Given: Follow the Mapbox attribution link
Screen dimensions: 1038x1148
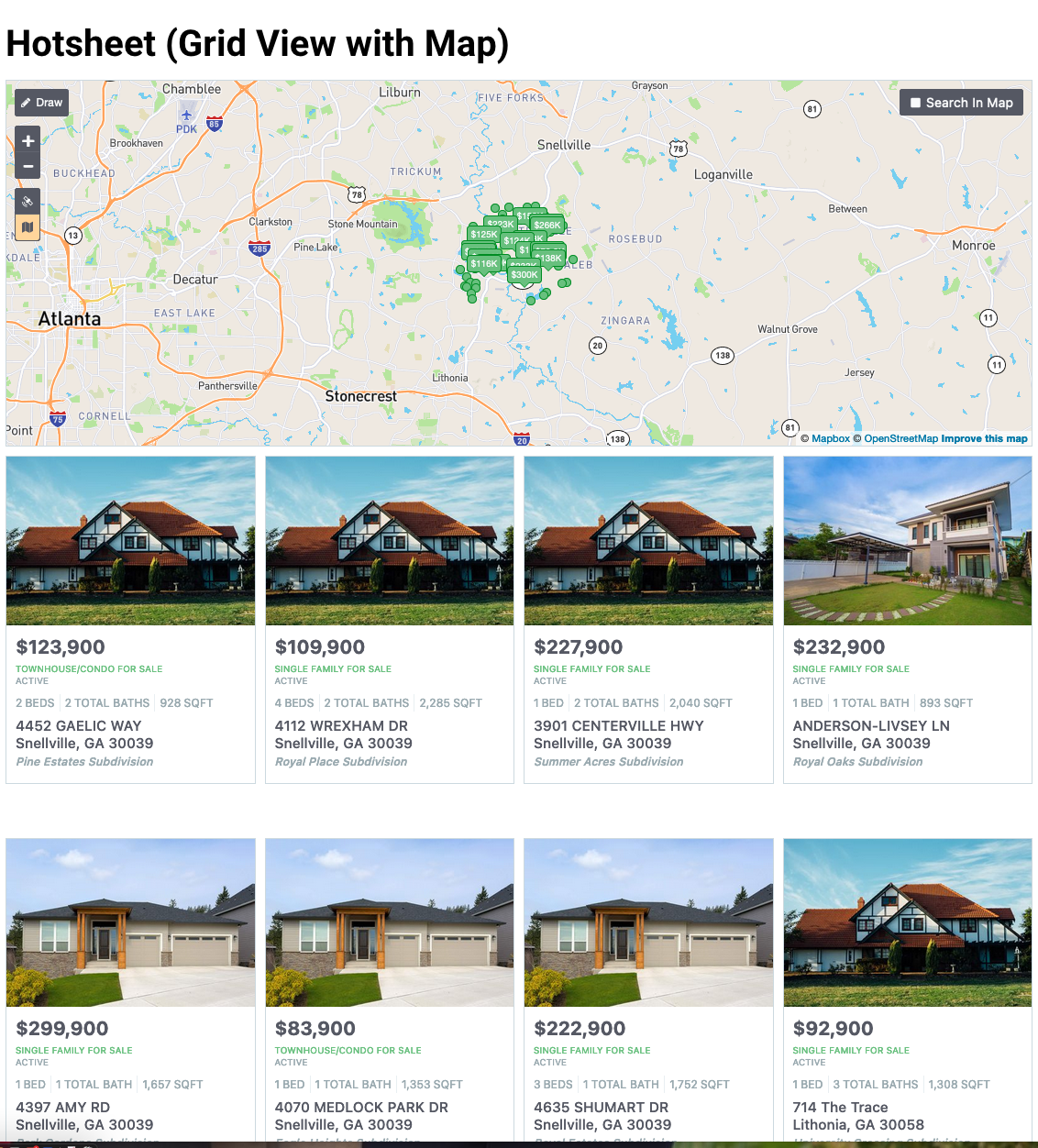Looking at the screenshot, I should pyautogui.click(x=830, y=438).
